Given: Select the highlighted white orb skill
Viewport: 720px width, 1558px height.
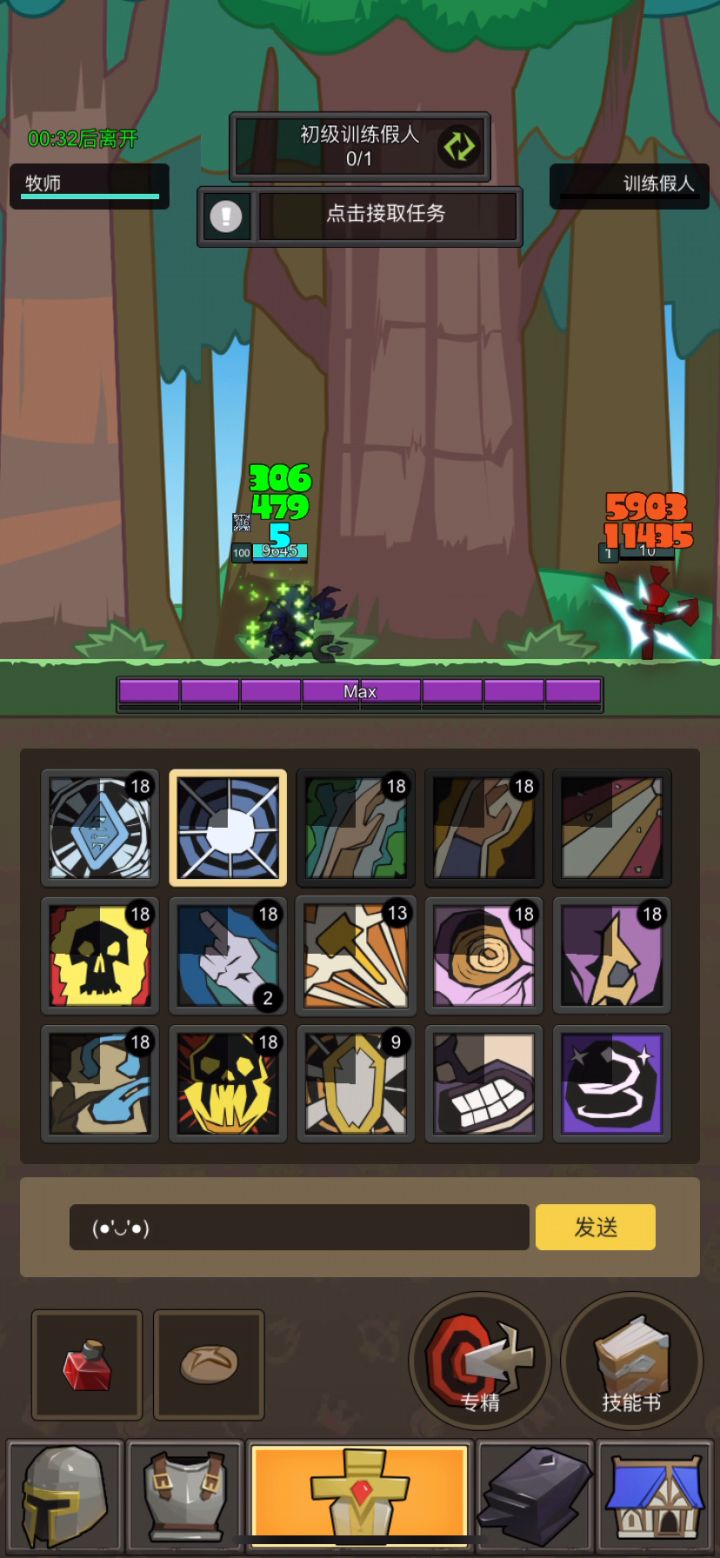Looking at the screenshot, I should [x=228, y=828].
